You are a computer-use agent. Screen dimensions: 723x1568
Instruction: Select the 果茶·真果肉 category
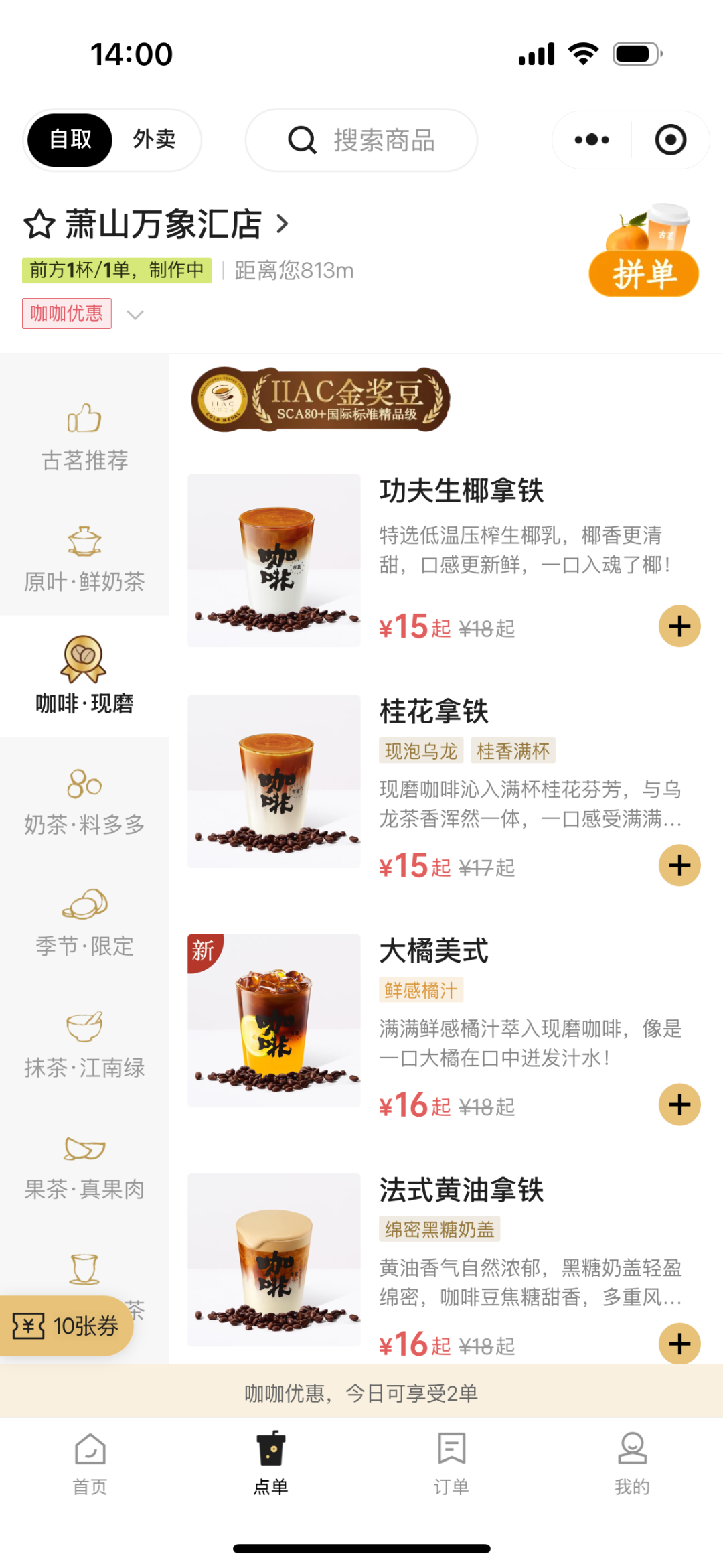tap(84, 1167)
